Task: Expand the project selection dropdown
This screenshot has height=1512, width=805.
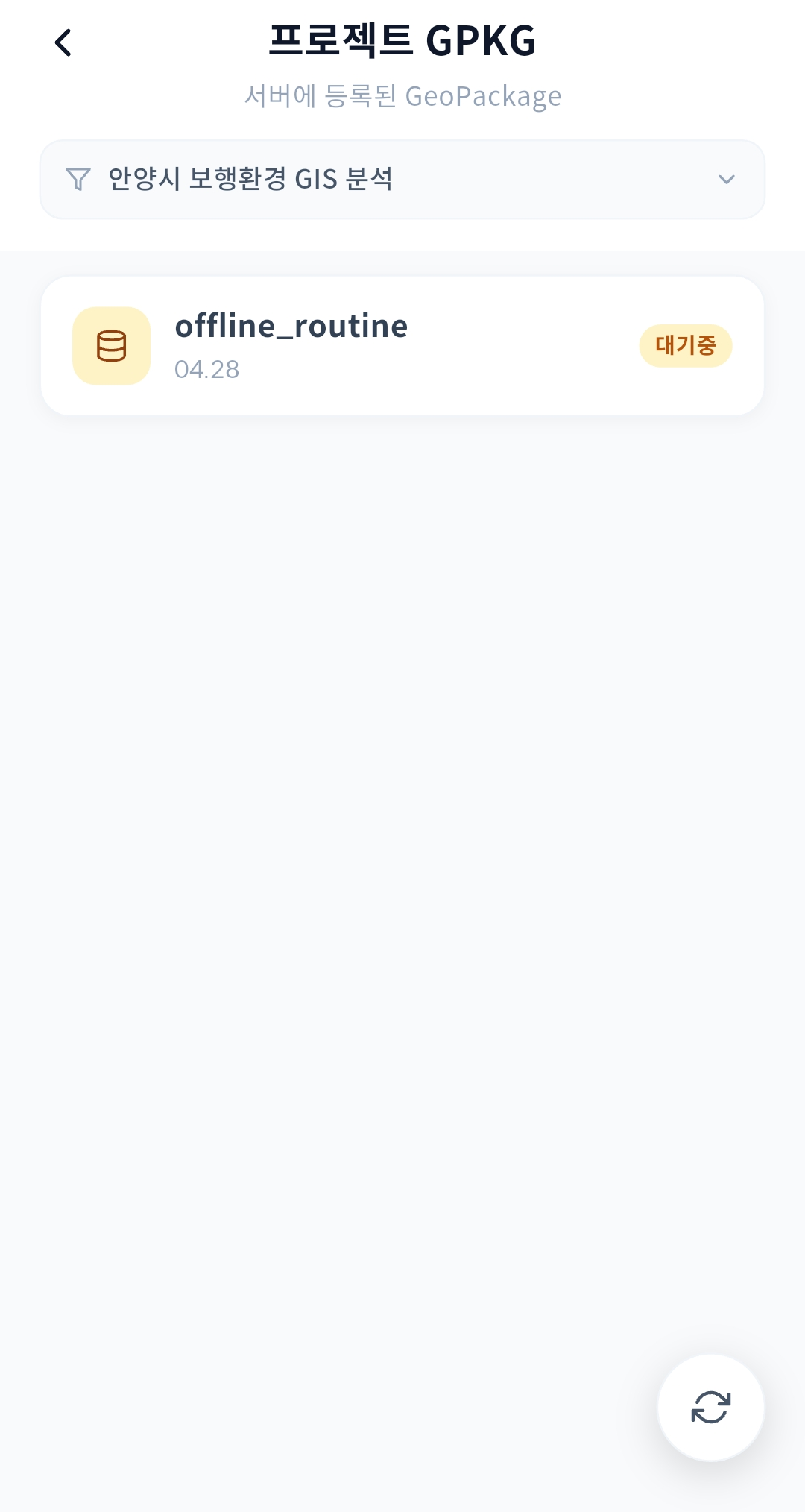Action: coord(402,178)
